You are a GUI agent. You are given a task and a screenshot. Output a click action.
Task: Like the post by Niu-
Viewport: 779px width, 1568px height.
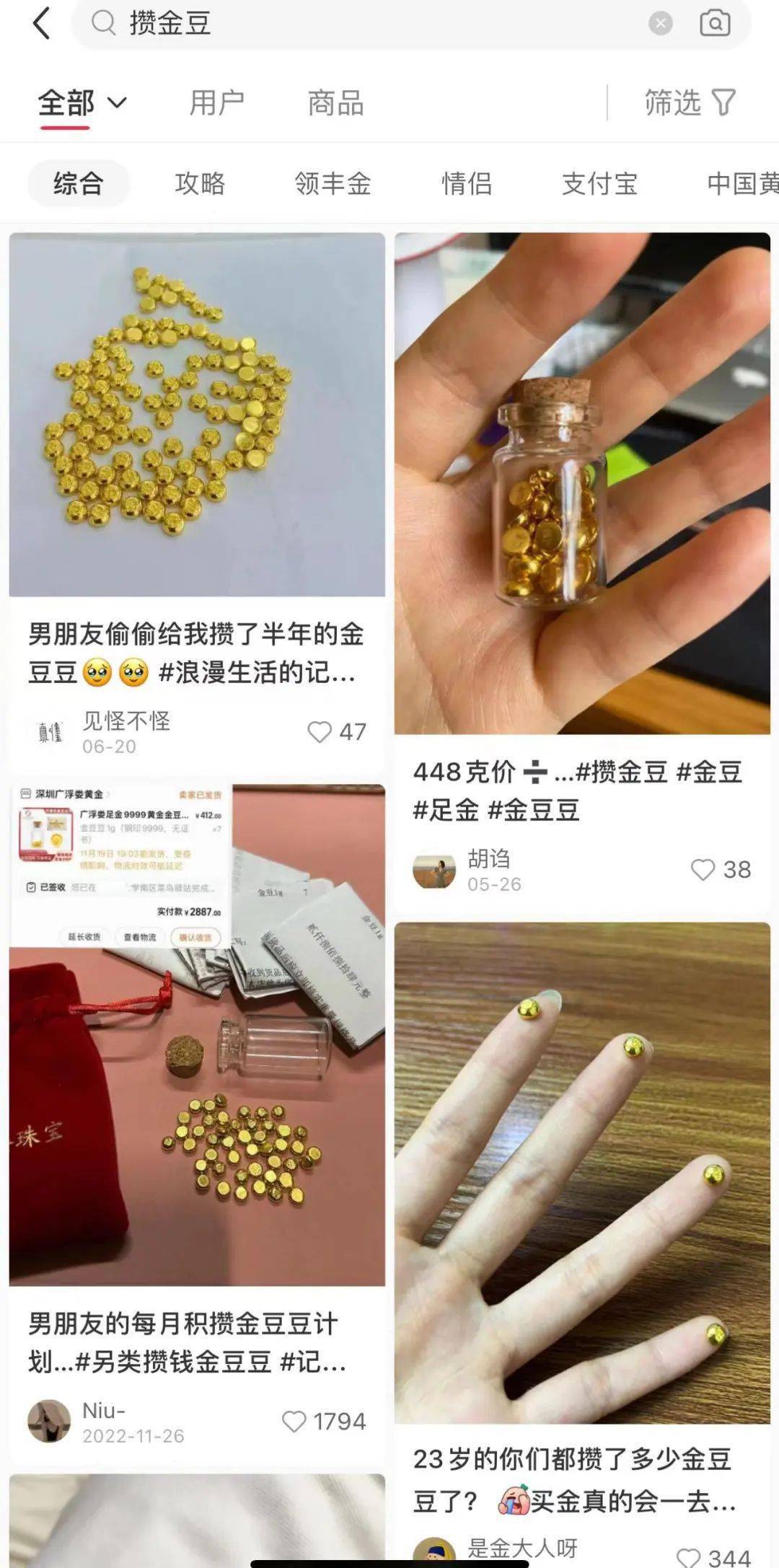[294, 1422]
